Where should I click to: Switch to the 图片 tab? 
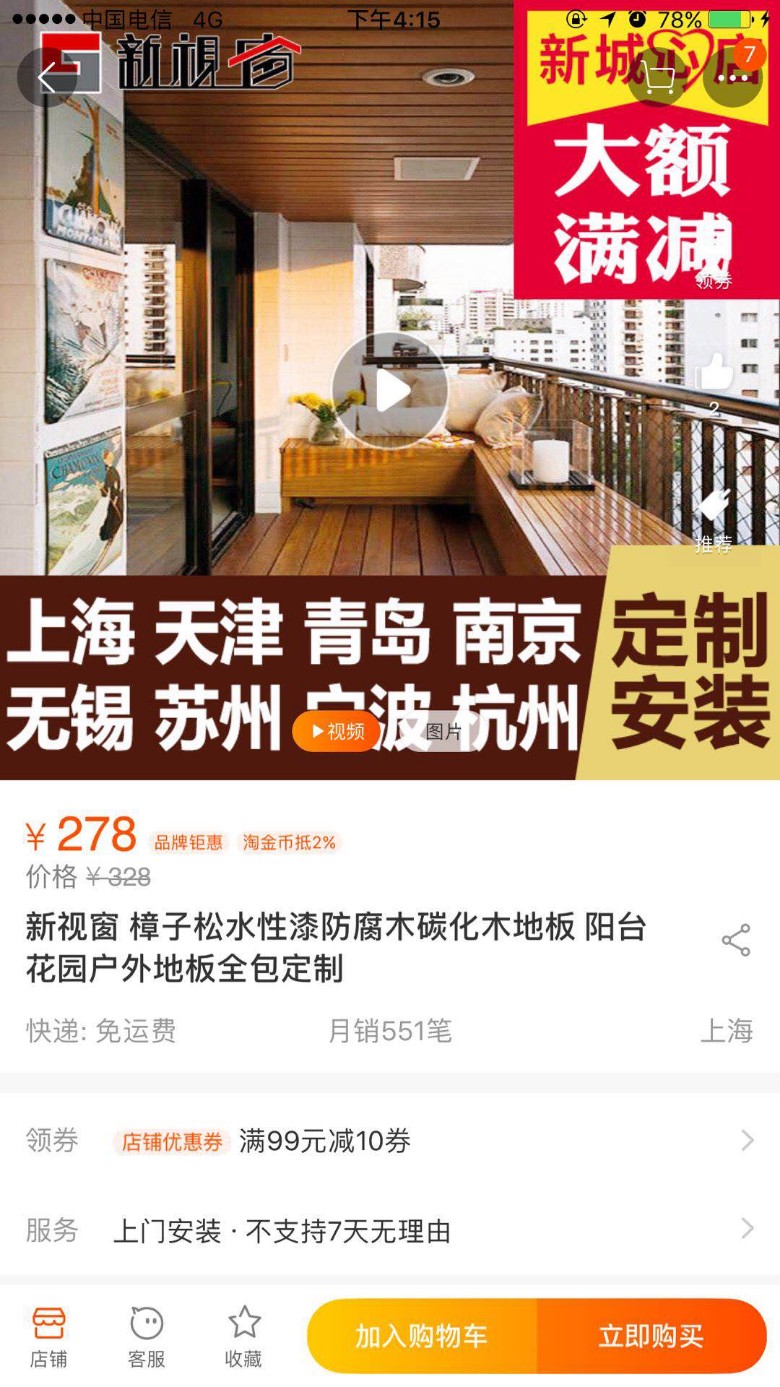443,731
